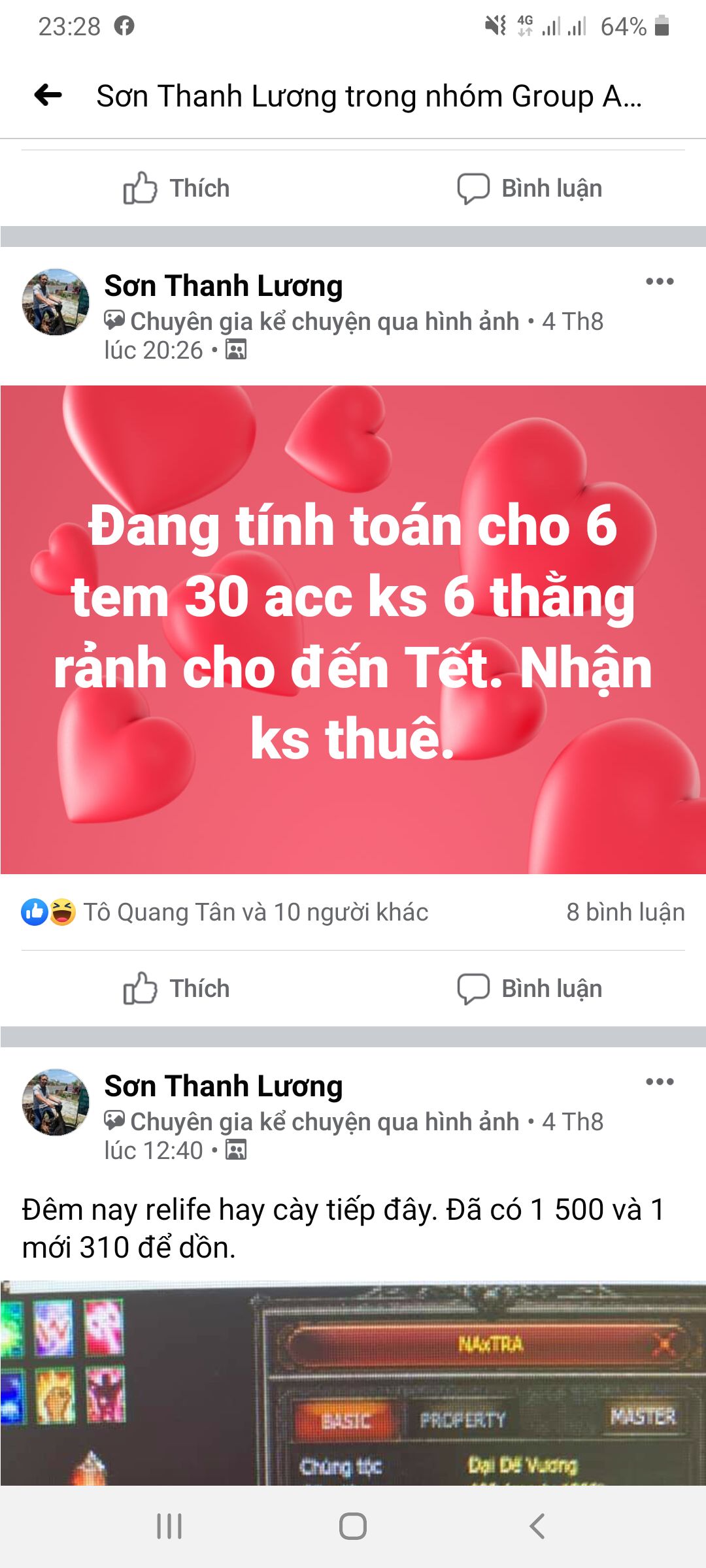This screenshot has width=706, height=1568.
Task: Go to home via system navigation
Action: coord(353,1527)
